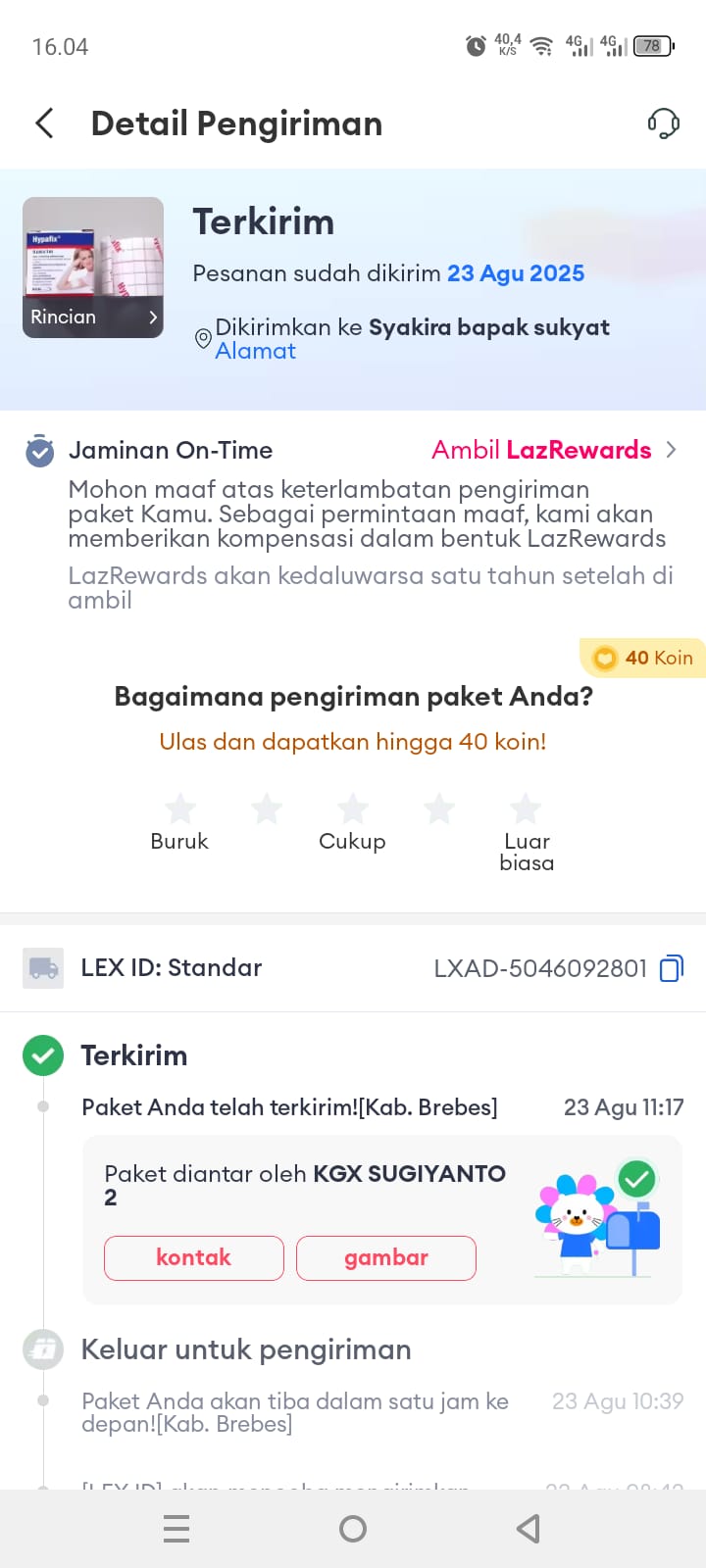Give the delivery a two-star rating
706x1568 pixels.
[266, 809]
